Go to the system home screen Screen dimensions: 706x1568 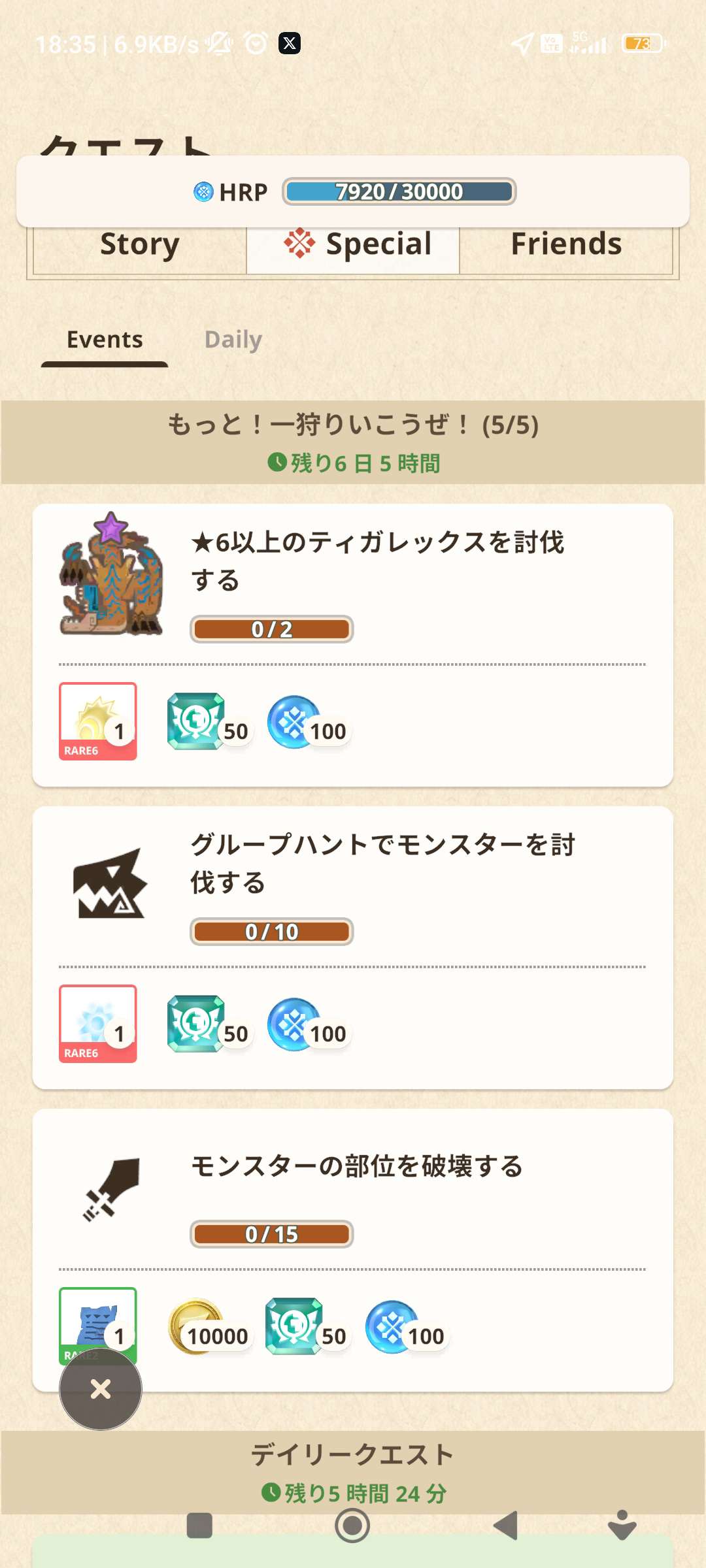[x=352, y=1526]
